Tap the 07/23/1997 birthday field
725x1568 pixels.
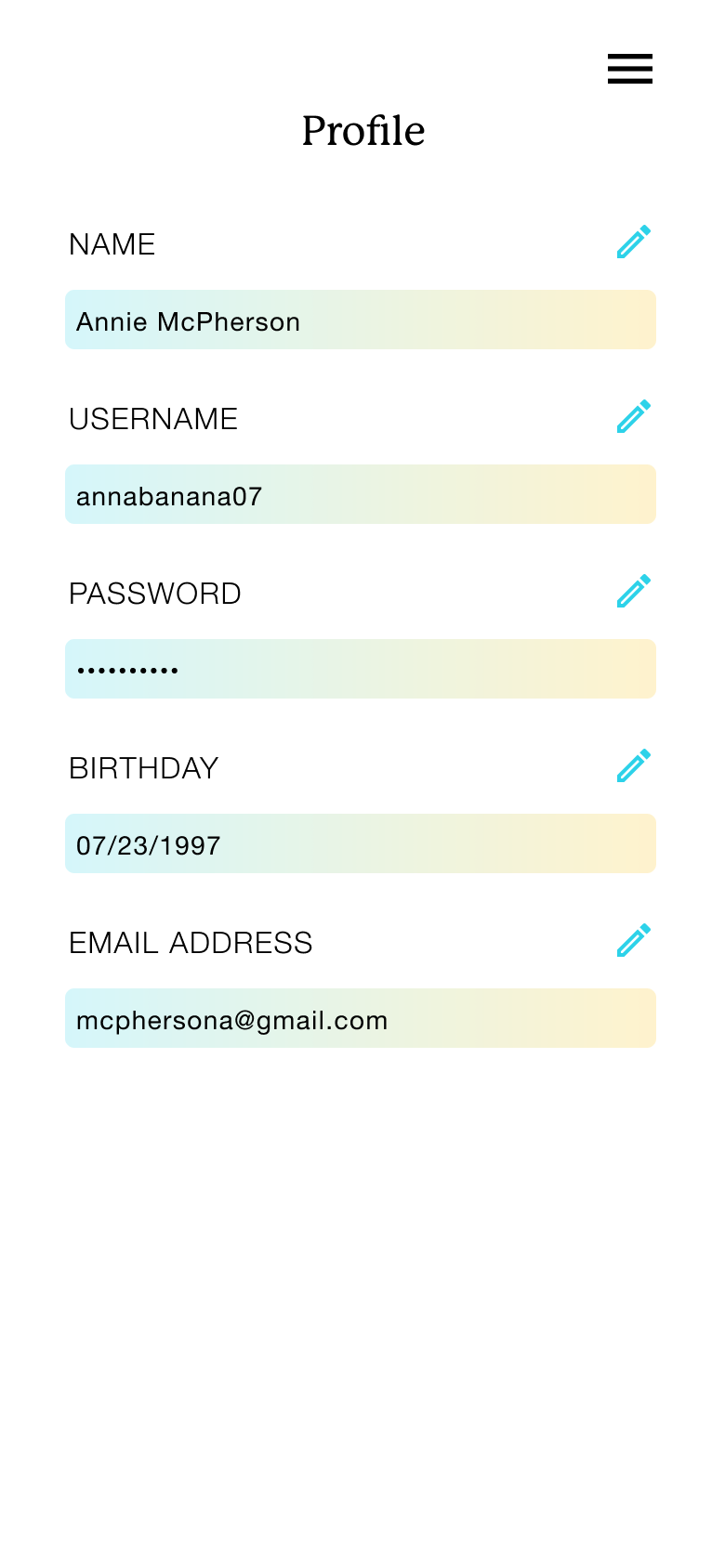tap(361, 843)
